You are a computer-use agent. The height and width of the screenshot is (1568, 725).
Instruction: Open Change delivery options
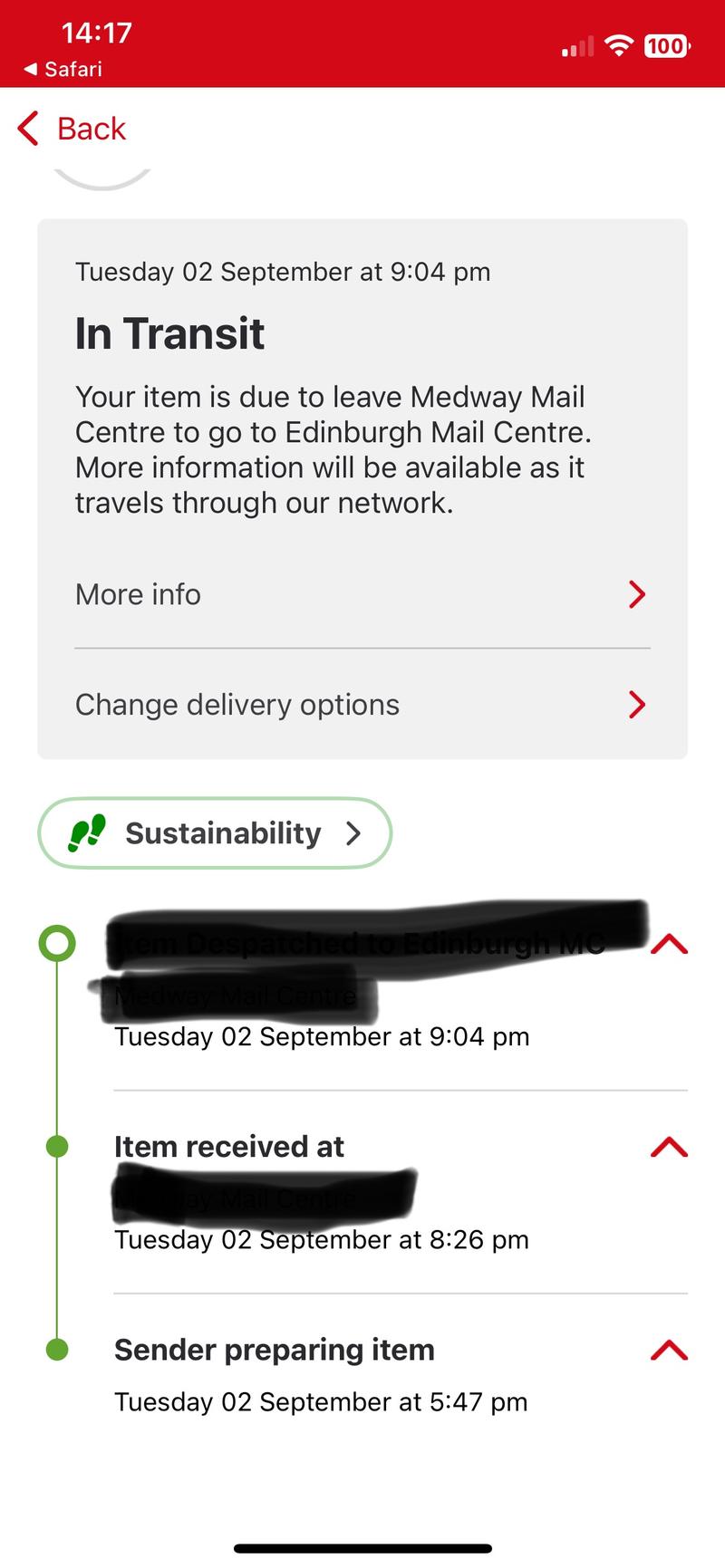click(x=362, y=705)
